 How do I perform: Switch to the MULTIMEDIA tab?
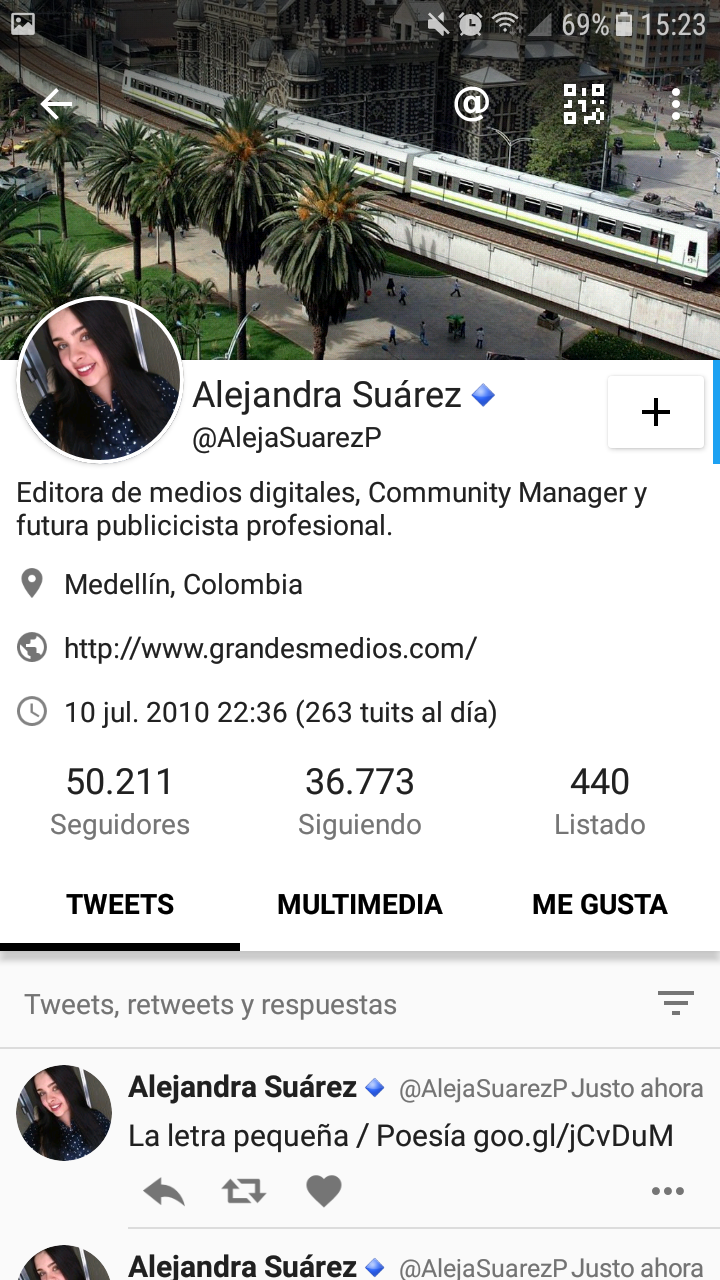360,905
